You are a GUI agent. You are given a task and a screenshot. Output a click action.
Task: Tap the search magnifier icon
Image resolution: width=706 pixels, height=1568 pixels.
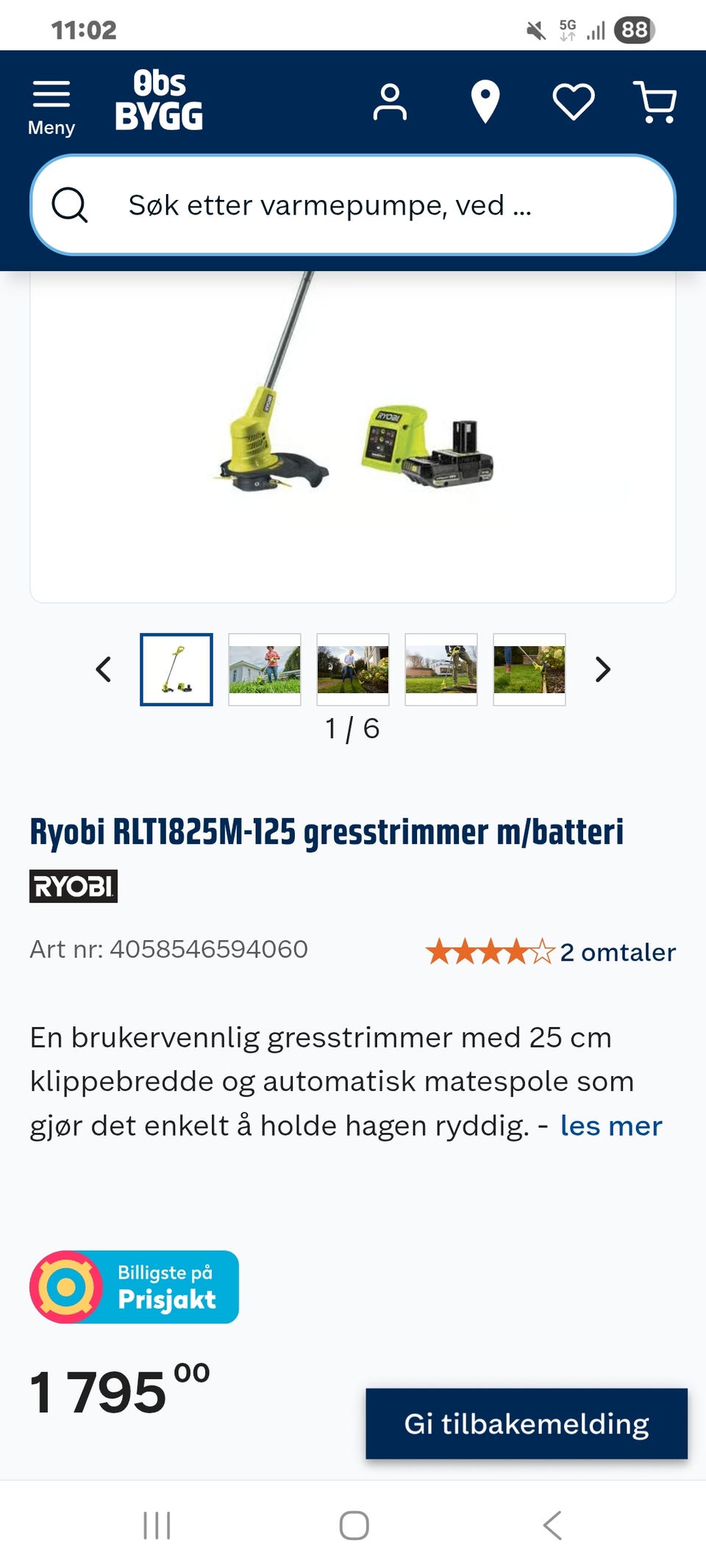71,207
